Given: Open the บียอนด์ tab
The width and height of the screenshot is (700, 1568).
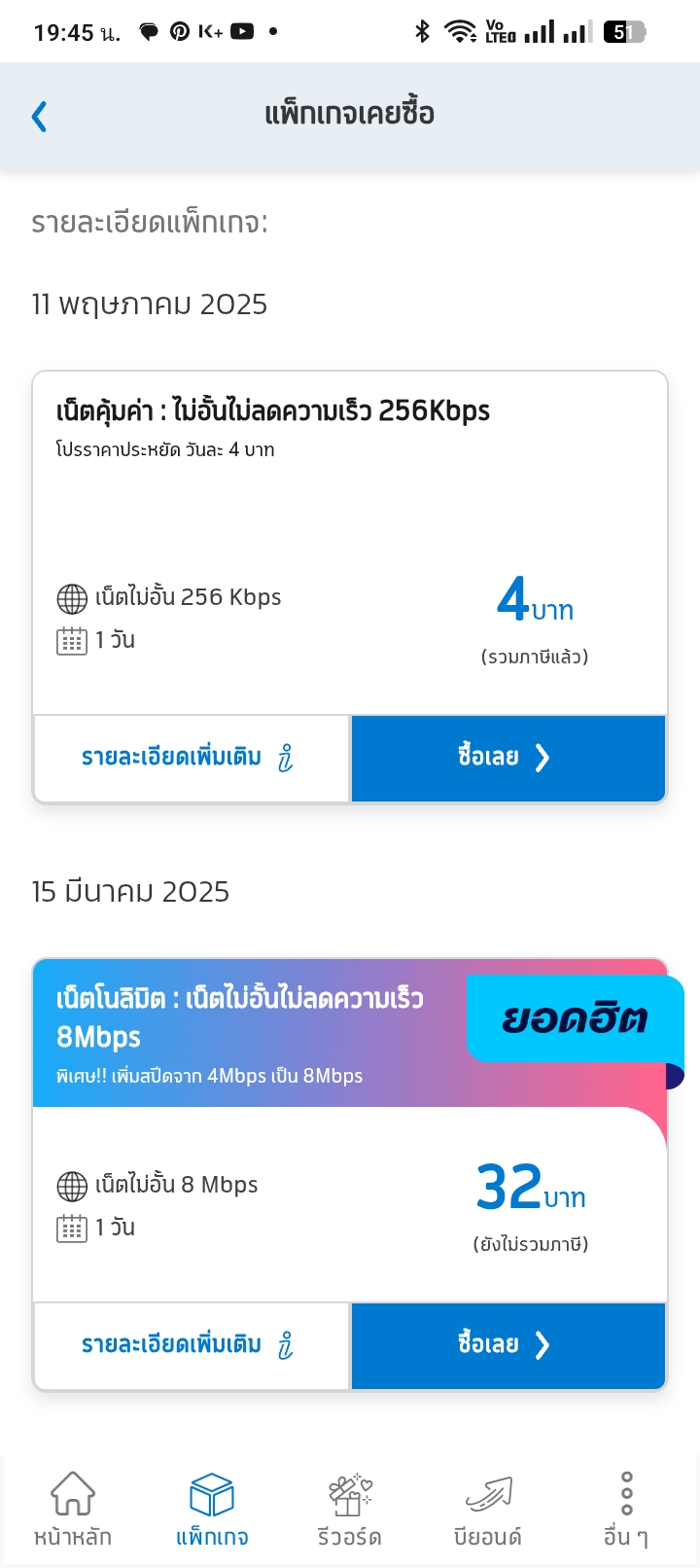Looking at the screenshot, I should coord(488,1510).
